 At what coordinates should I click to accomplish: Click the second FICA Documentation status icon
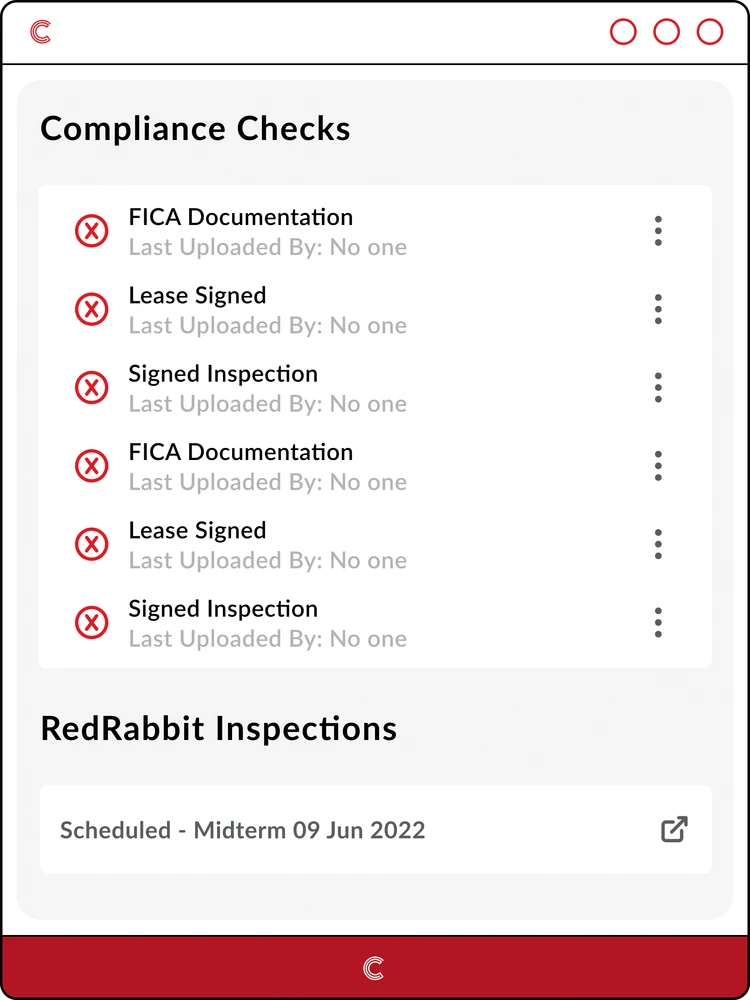click(91, 465)
